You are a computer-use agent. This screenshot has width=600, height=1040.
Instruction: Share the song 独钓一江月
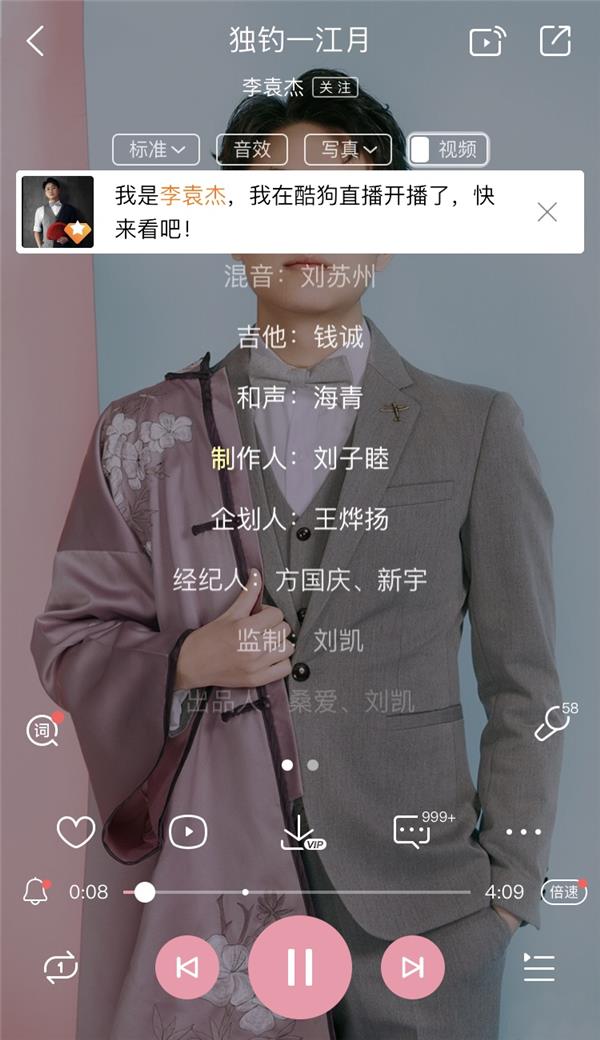[554, 41]
